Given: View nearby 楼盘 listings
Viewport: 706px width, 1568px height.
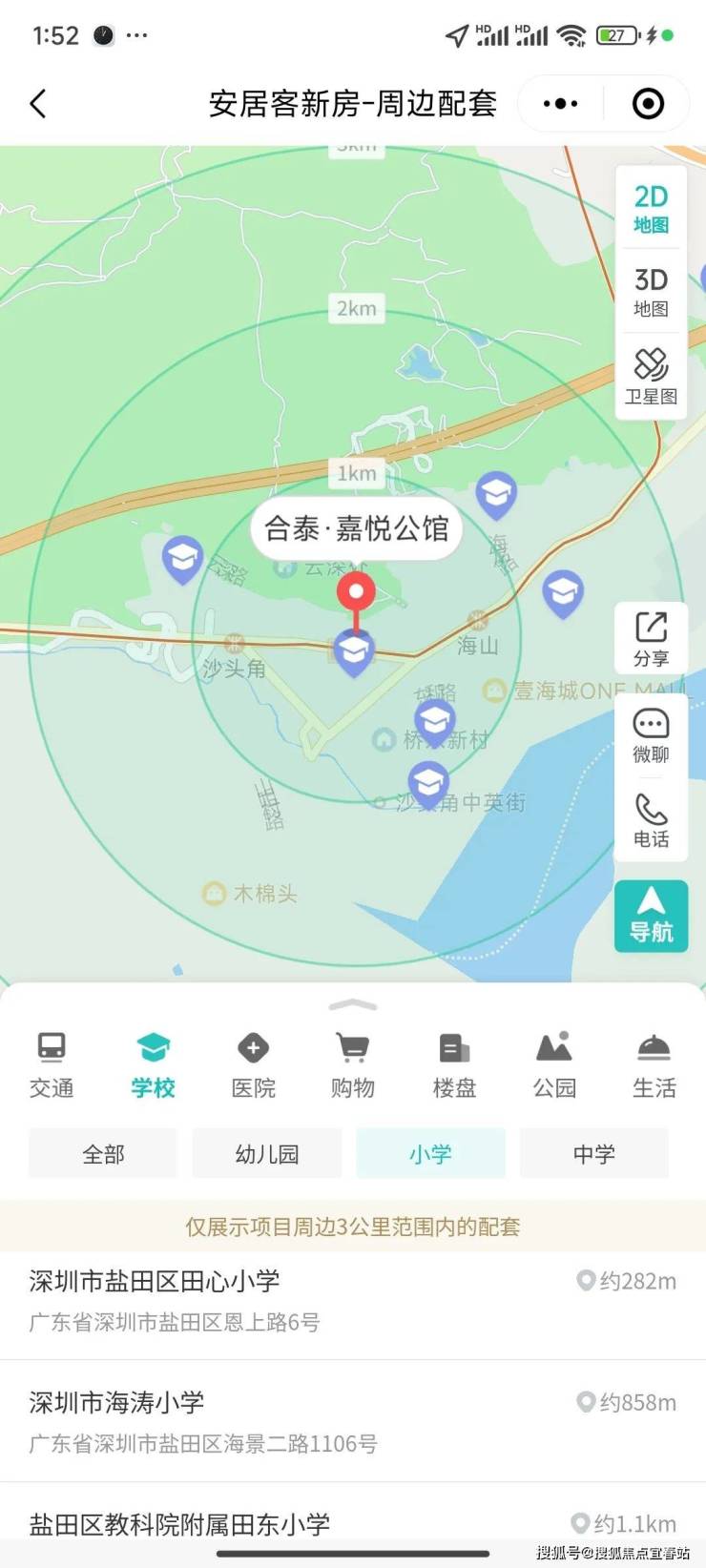Looking at the screenshot, I should pos(454,1064).
